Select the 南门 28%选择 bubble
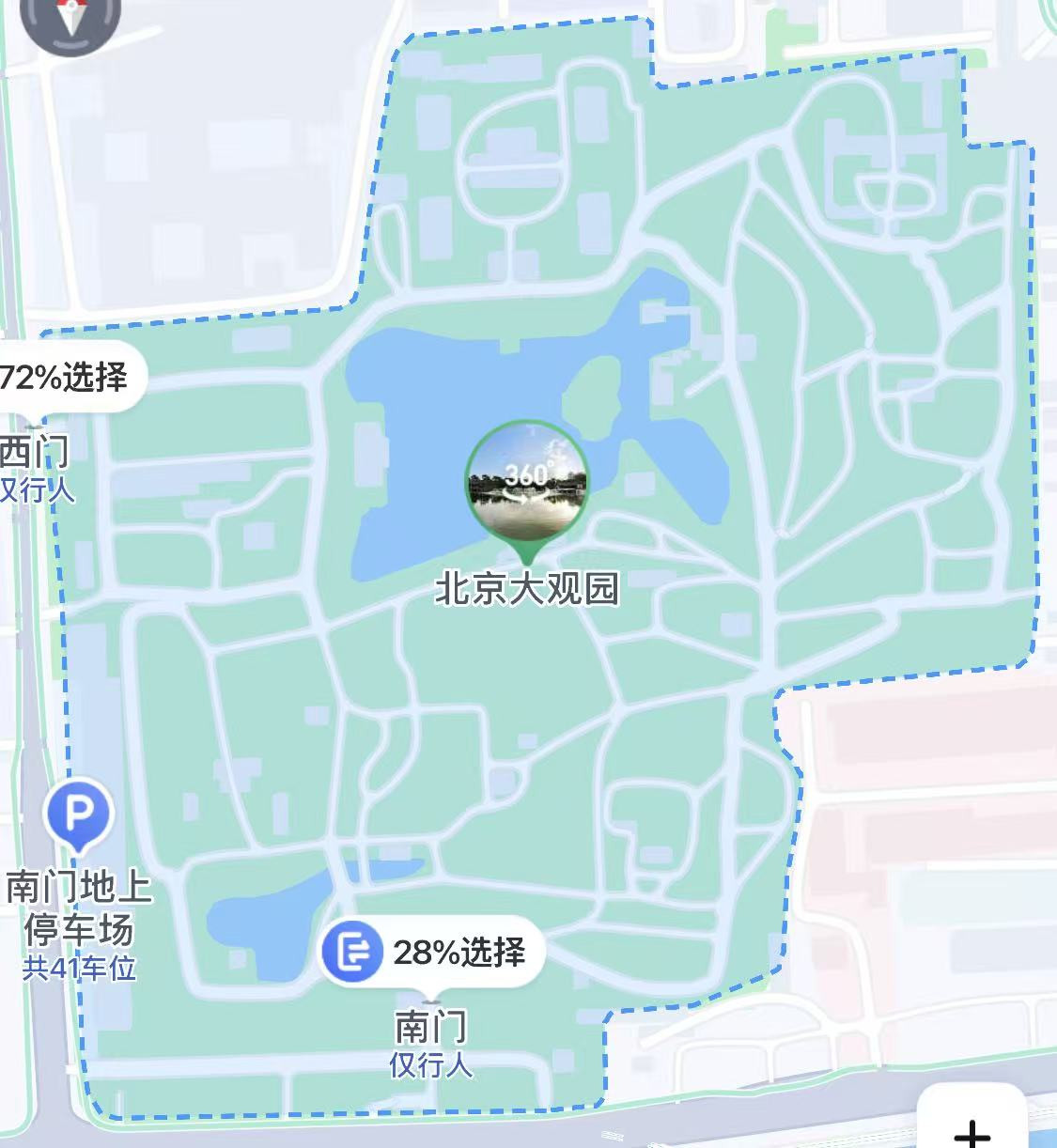This screenshot has width=1057, height=1148. [433, 952]
